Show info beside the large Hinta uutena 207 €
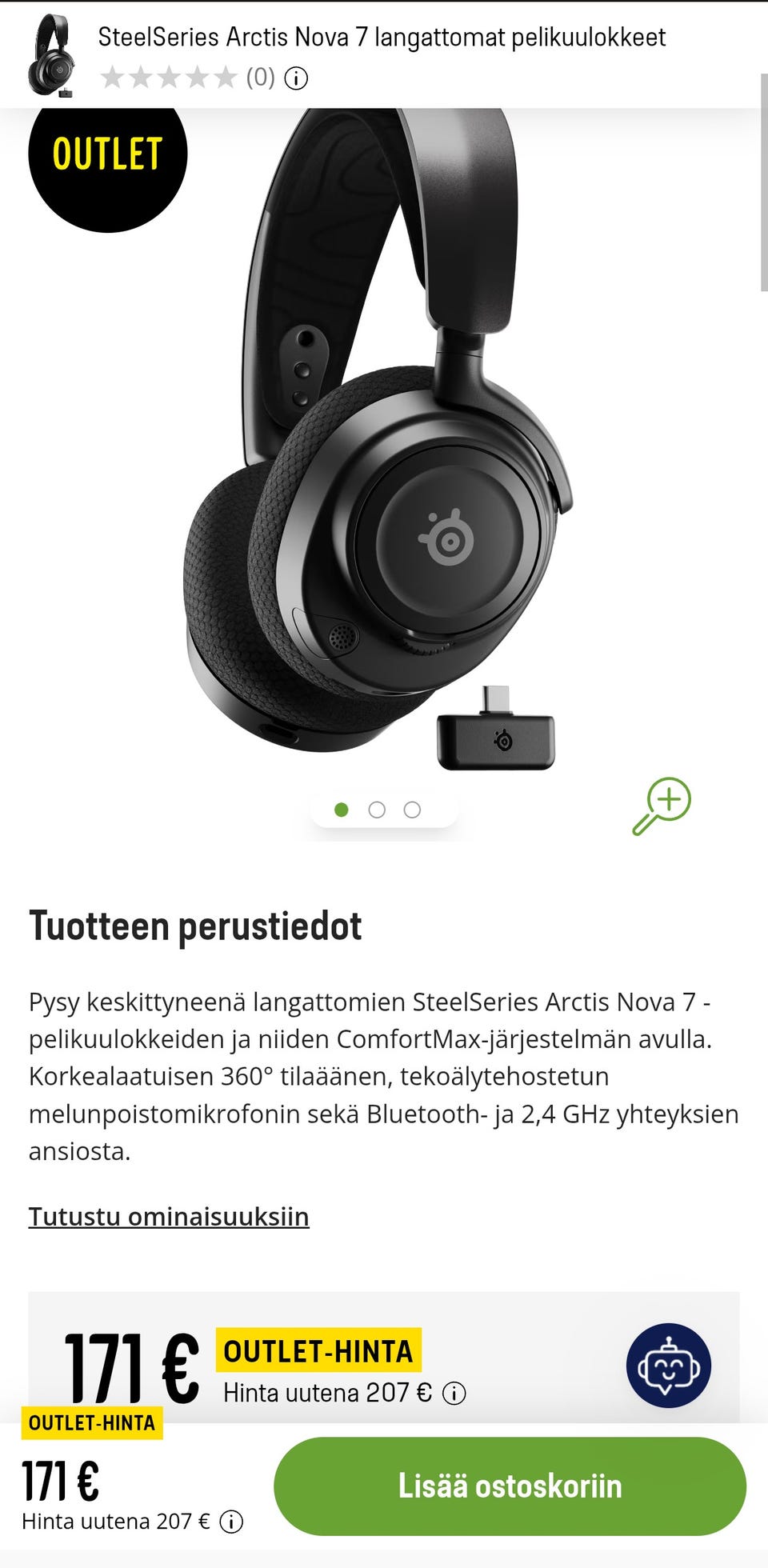 (454, 1394)
